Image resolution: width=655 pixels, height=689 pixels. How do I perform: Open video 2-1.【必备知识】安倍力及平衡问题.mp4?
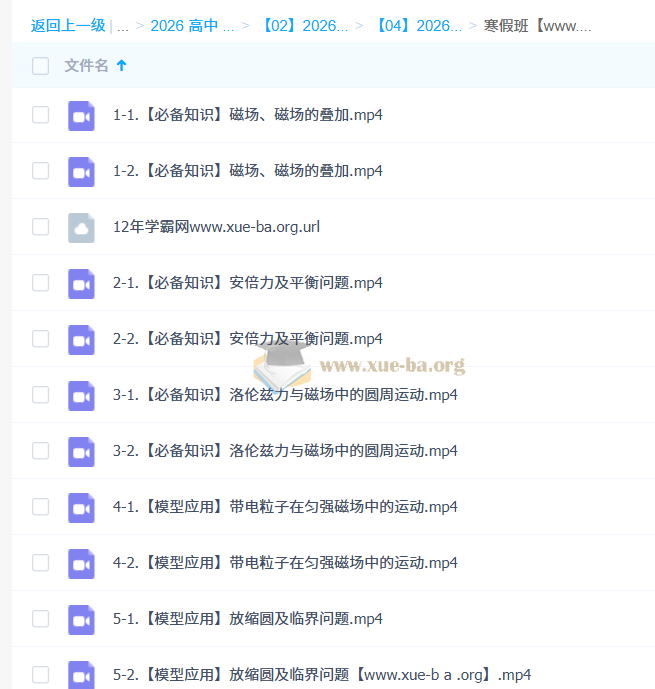pos(247,283)
